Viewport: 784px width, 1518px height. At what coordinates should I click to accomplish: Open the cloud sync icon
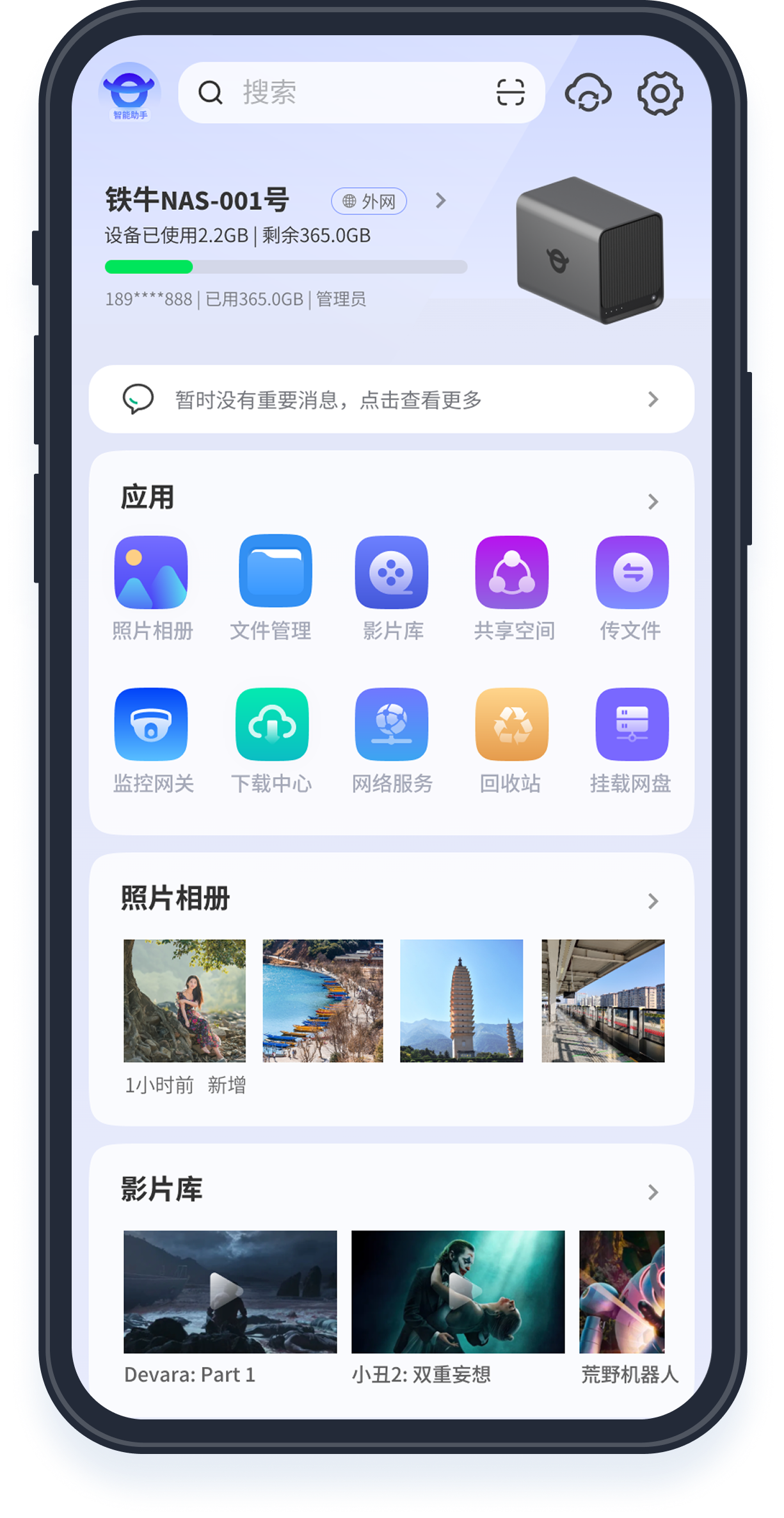(588, 93)
